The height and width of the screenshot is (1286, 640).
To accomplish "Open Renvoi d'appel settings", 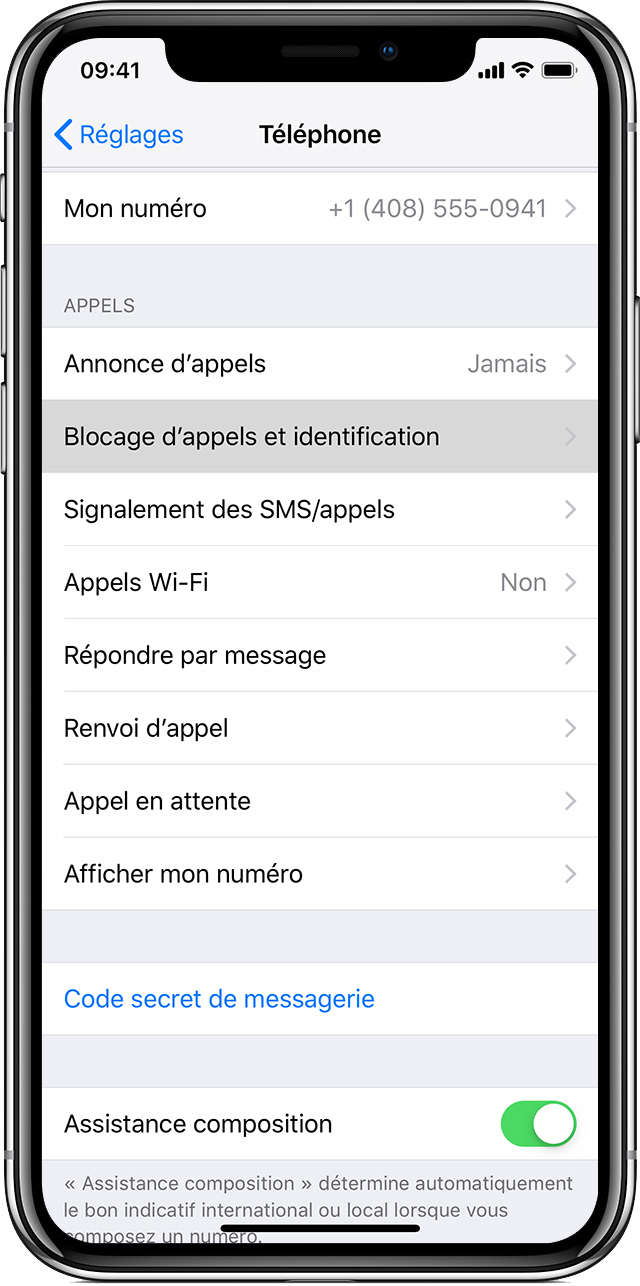I will pyautogui.click(x=320, y=729).
